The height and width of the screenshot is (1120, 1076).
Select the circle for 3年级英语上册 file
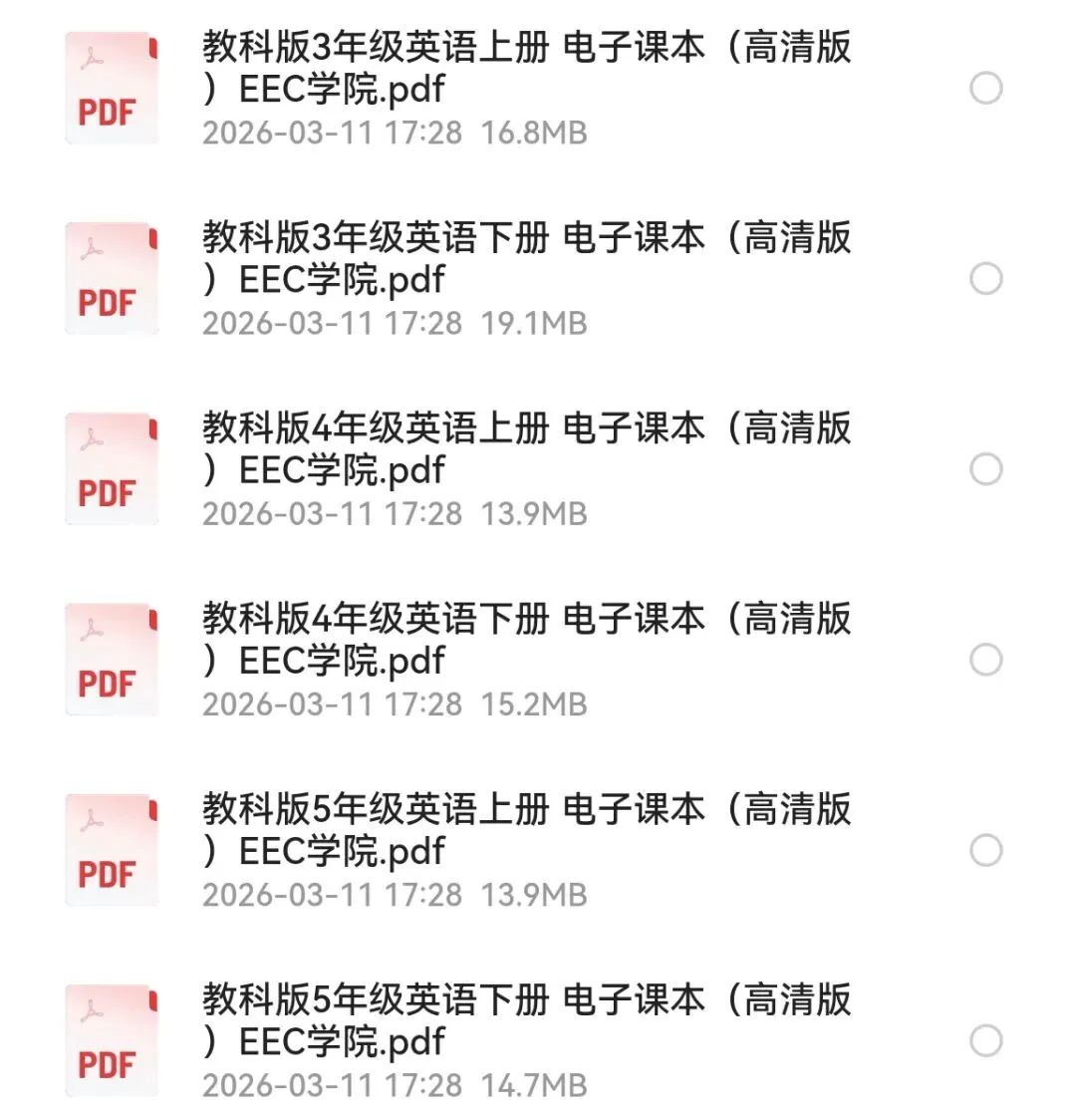coord(985,89)
